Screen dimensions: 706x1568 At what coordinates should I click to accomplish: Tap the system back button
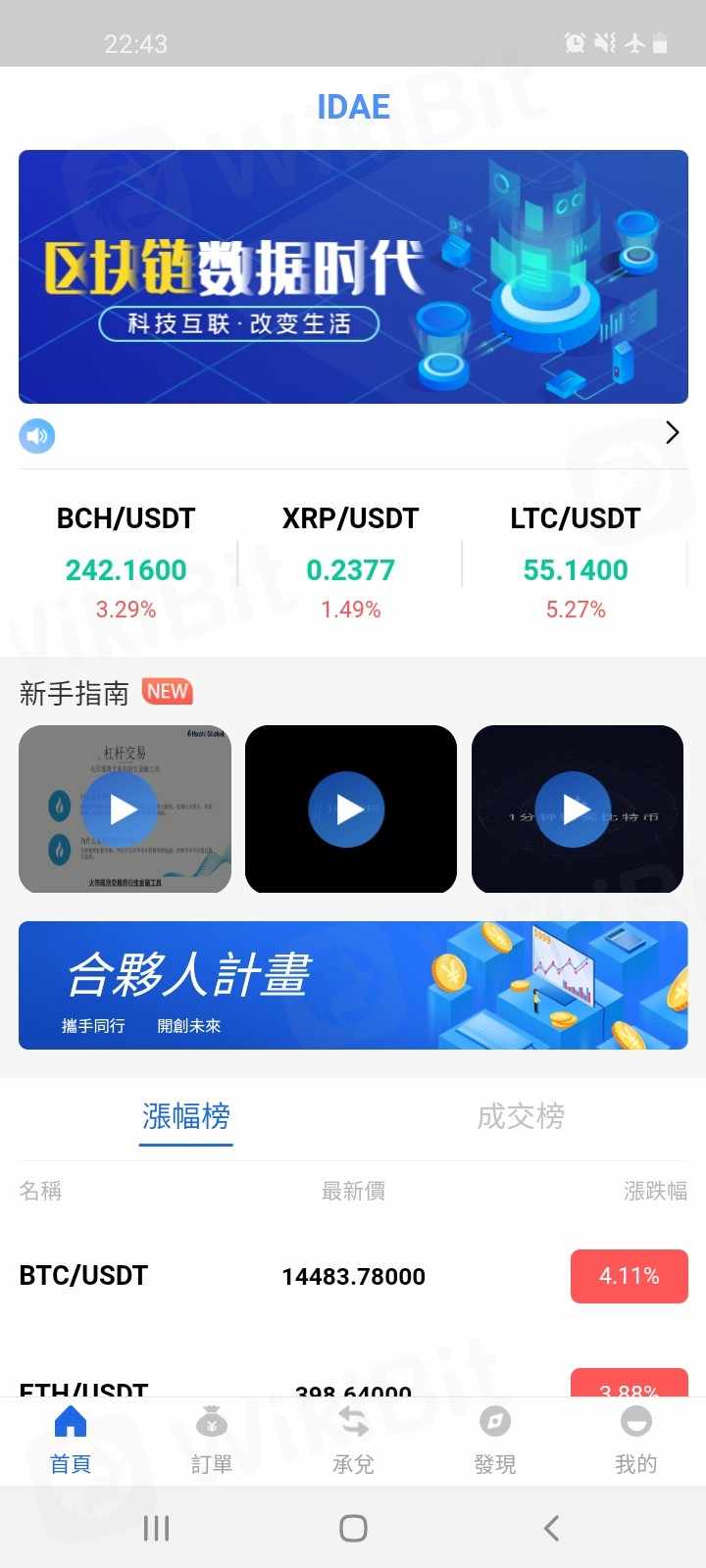point(551,1528)
